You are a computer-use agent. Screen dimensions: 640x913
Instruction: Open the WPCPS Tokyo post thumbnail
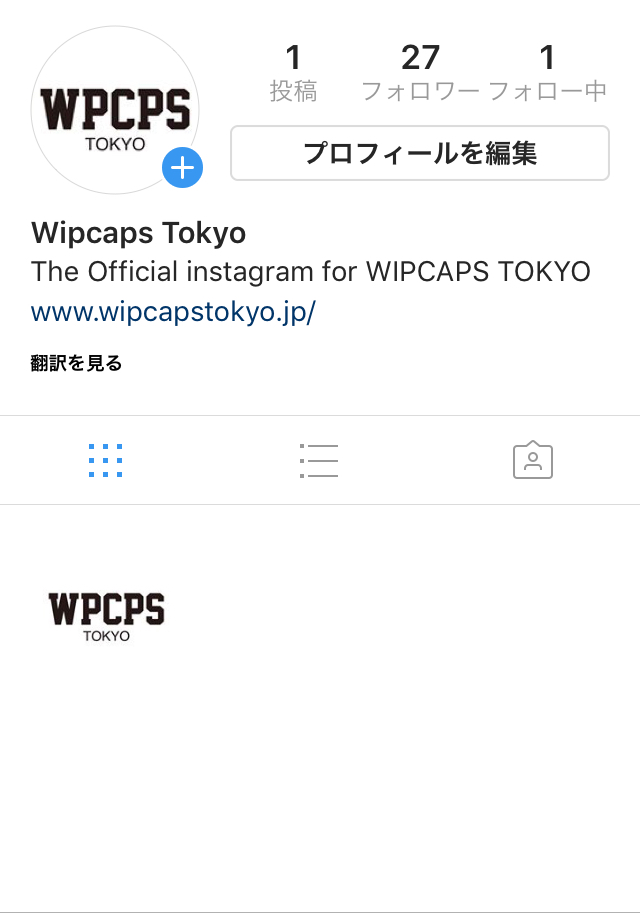pos(106,612)
